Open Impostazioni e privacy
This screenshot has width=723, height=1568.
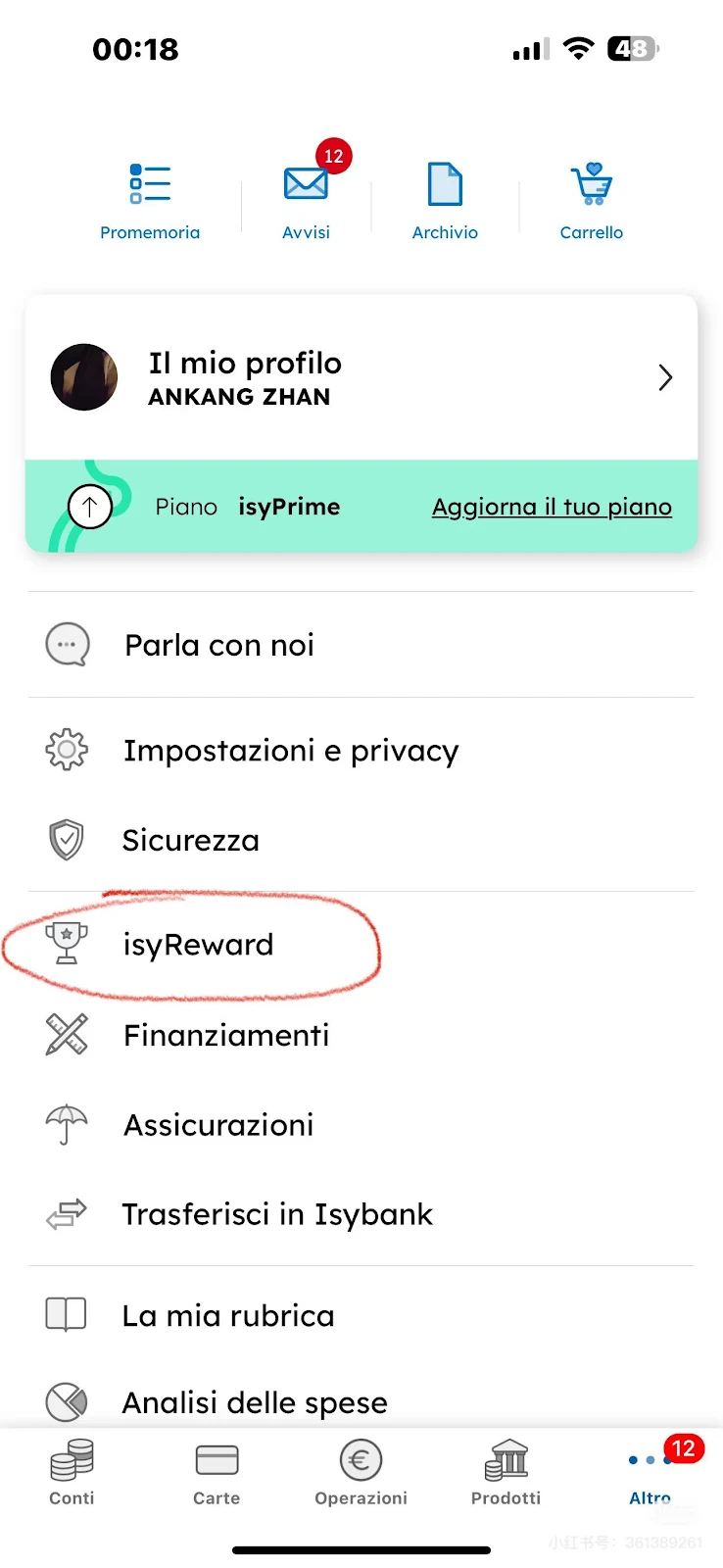pos(290,751)
